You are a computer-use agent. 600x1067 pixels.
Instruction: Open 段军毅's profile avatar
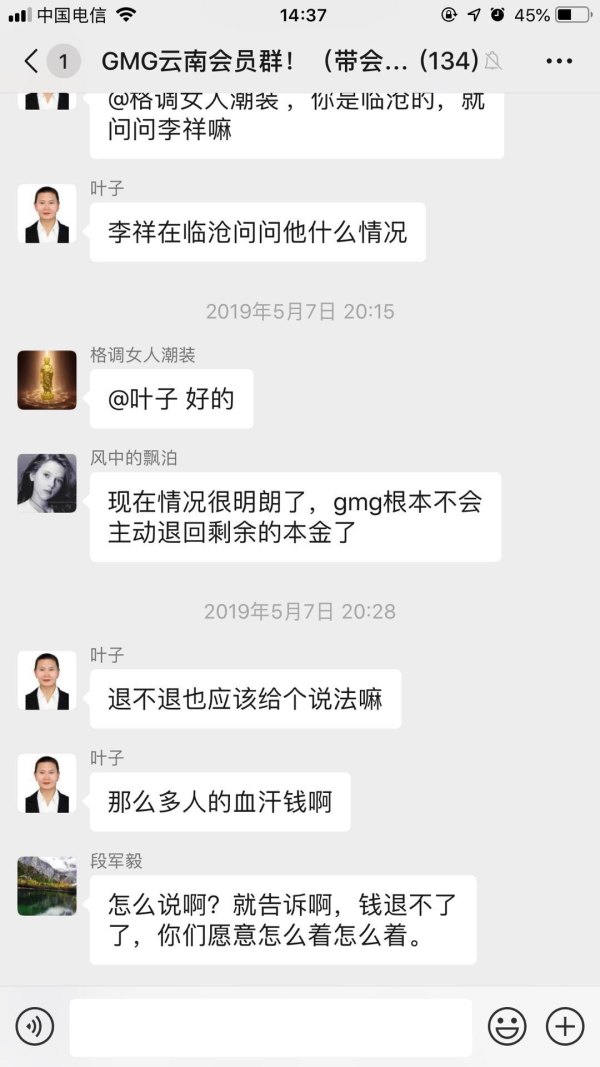point(47,886)
